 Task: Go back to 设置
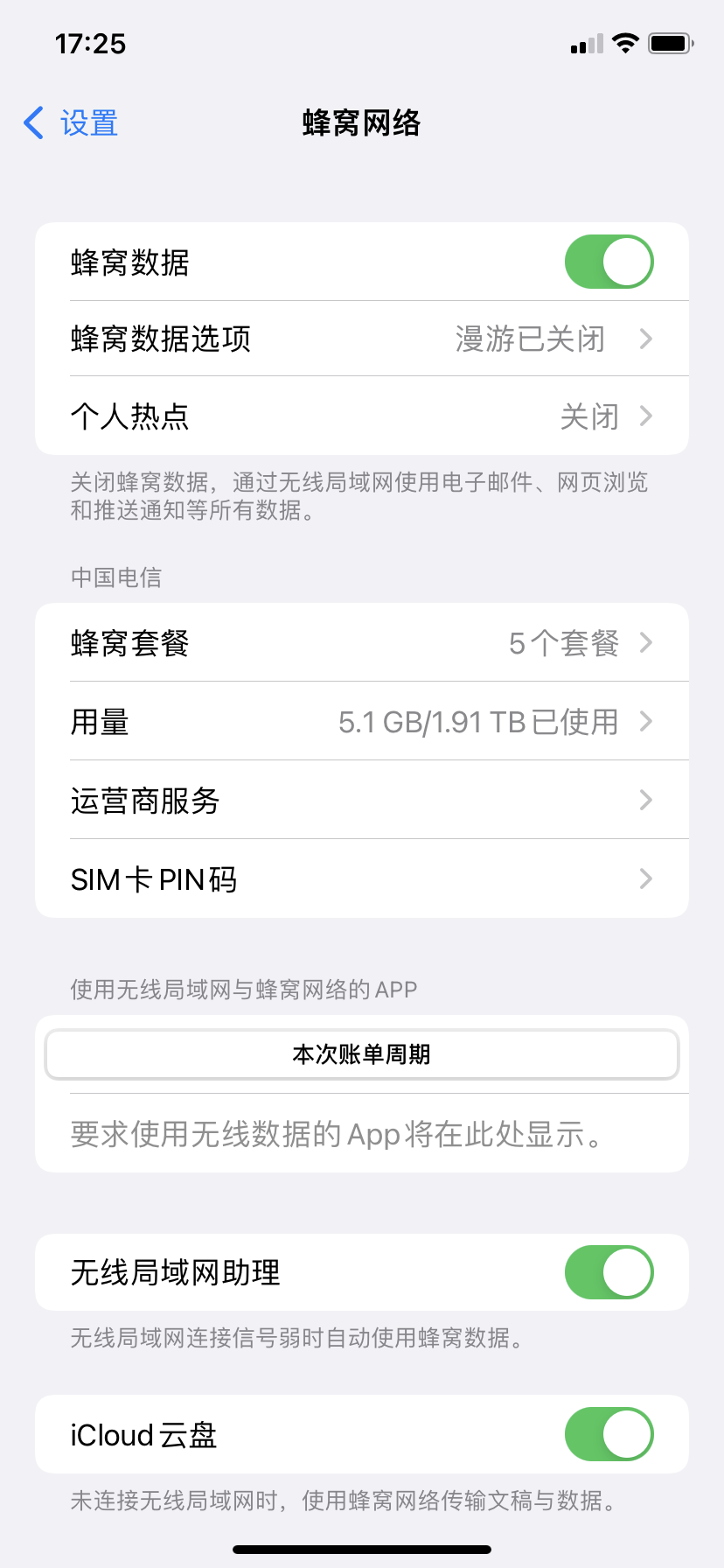click(x=72, y=123)
